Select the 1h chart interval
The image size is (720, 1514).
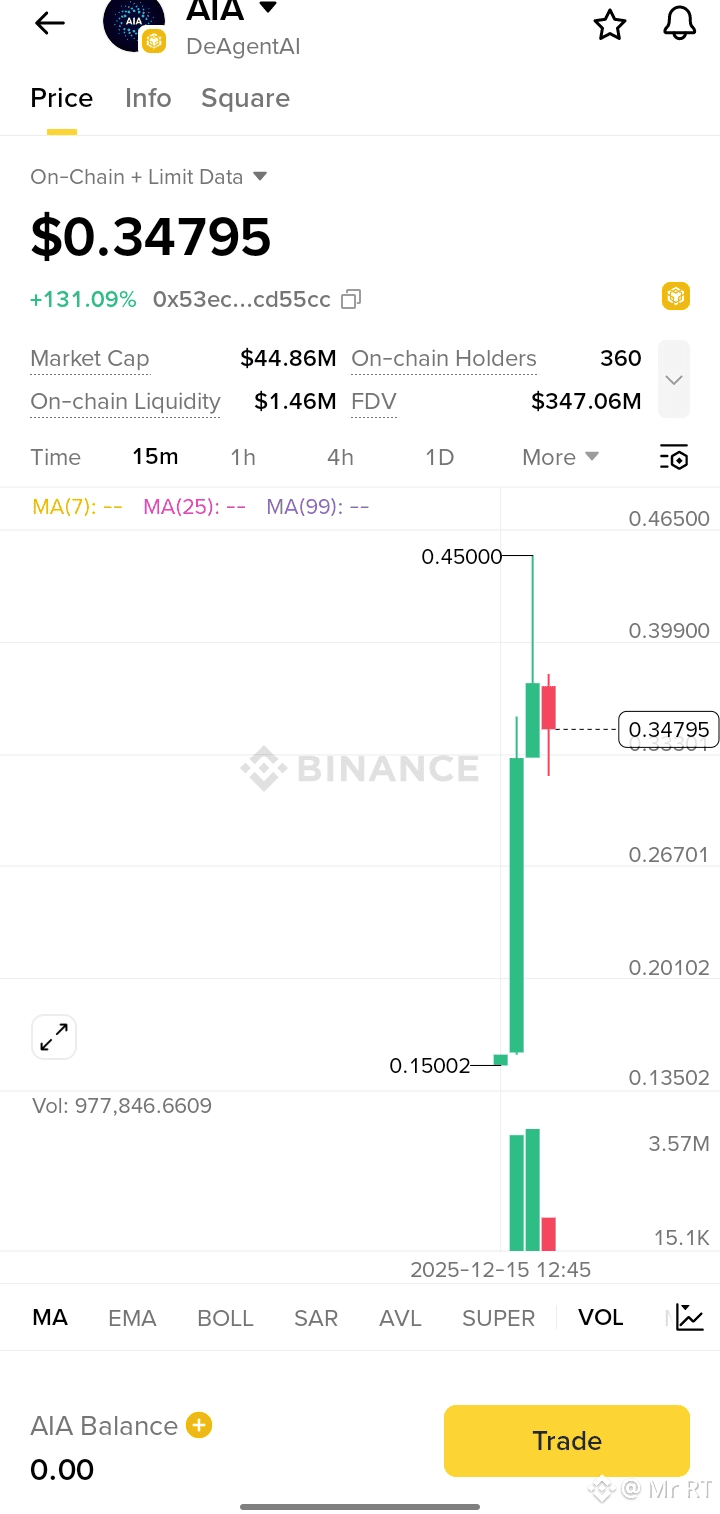tap(243, 457)
